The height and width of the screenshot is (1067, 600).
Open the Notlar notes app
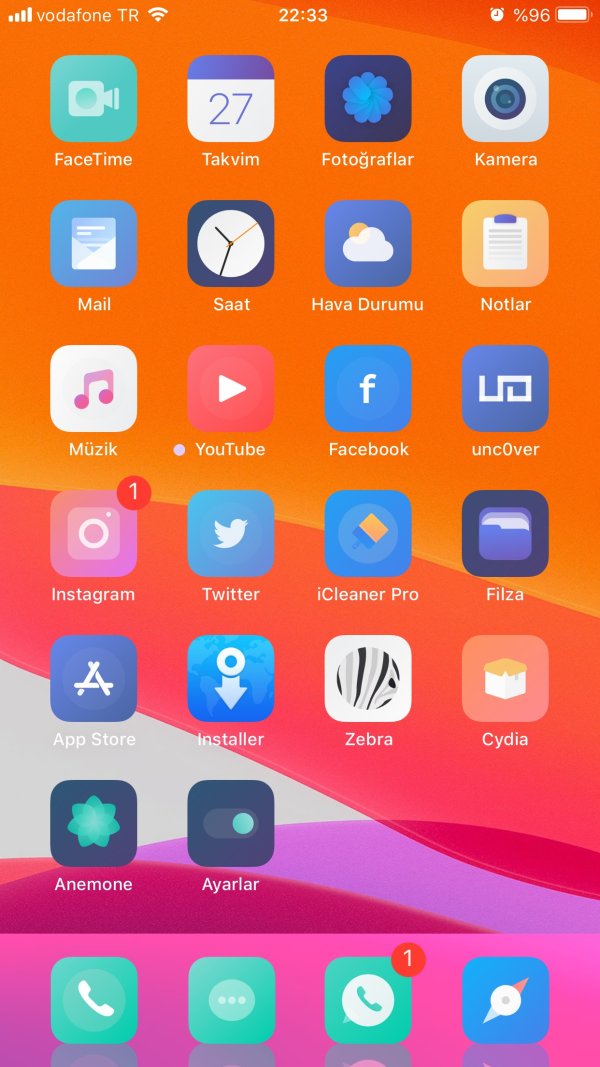tap(505, 243)
